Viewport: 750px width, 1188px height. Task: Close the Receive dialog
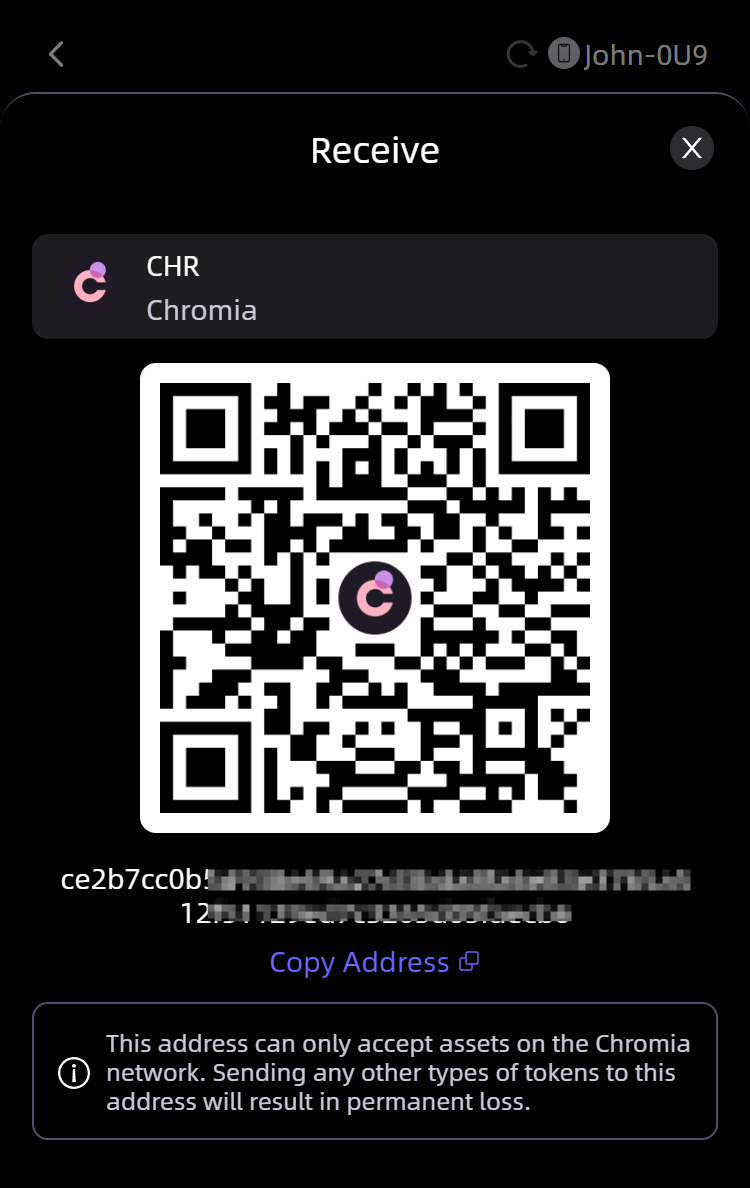click(691, 149)
